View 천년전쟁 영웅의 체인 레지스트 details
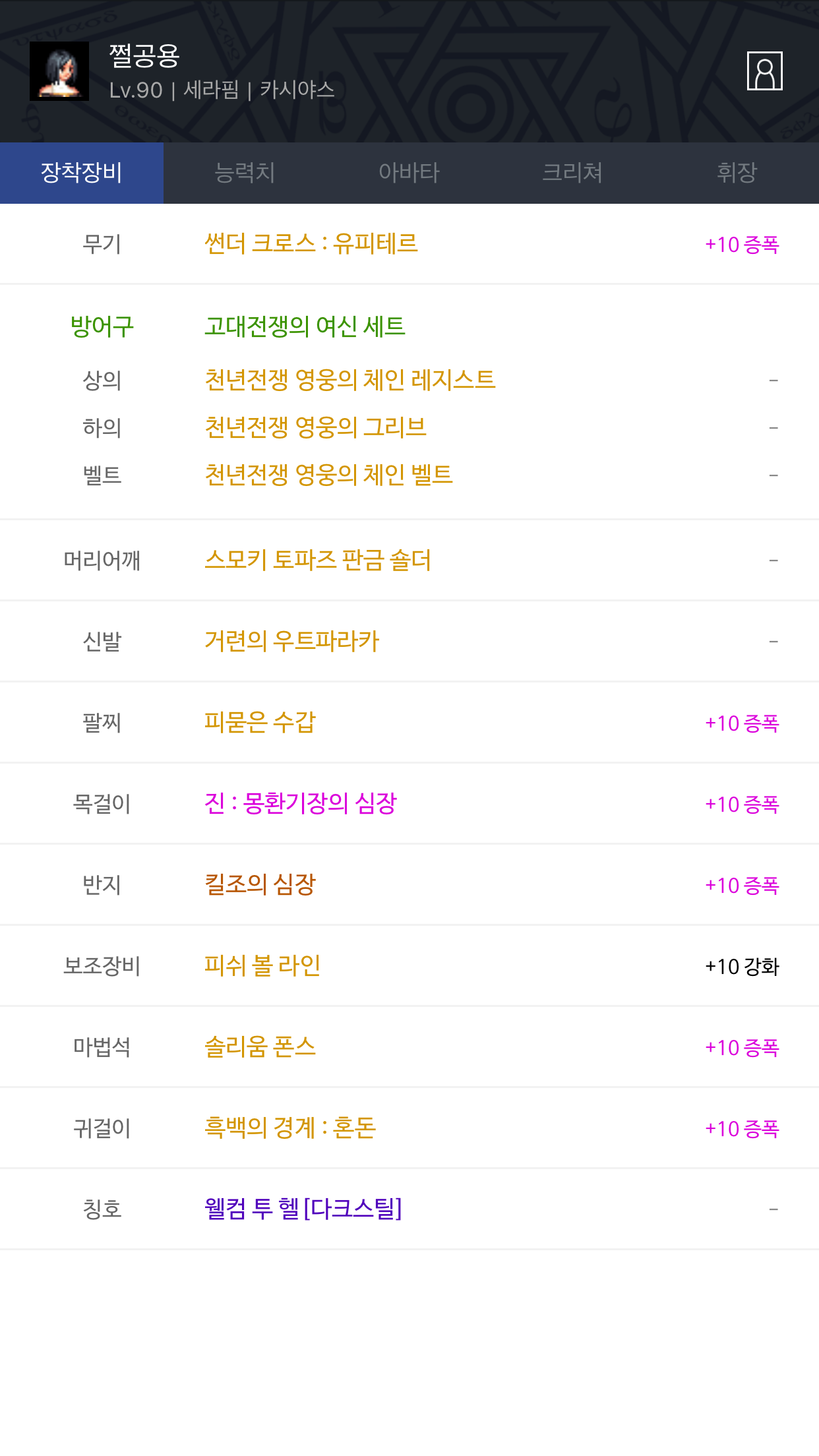Screen dimensions: 819x1456 click(x=350, y=380)
